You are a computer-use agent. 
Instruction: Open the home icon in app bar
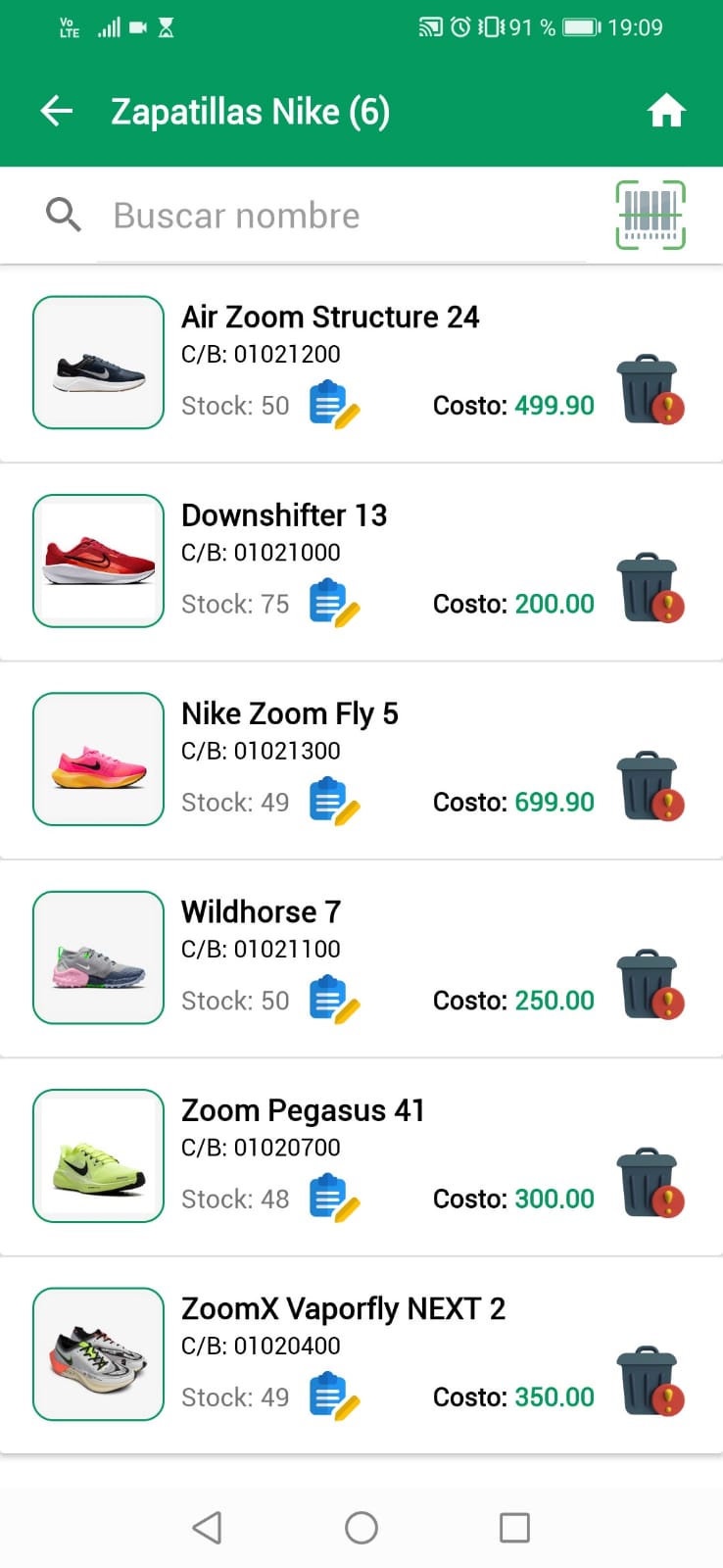click(666, 112)
